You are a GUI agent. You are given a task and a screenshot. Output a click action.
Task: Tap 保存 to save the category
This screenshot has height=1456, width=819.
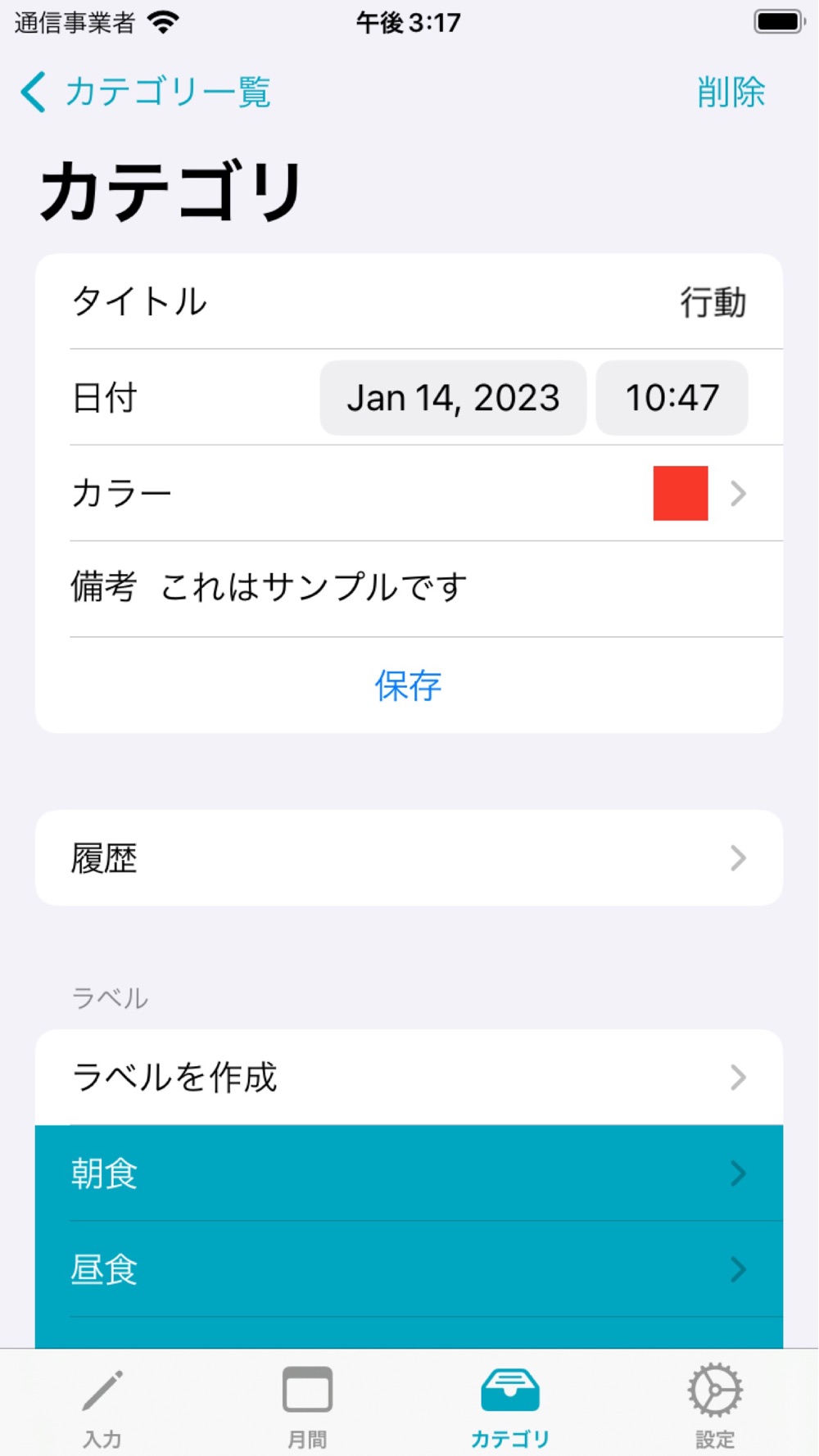(x=409, y=685)
